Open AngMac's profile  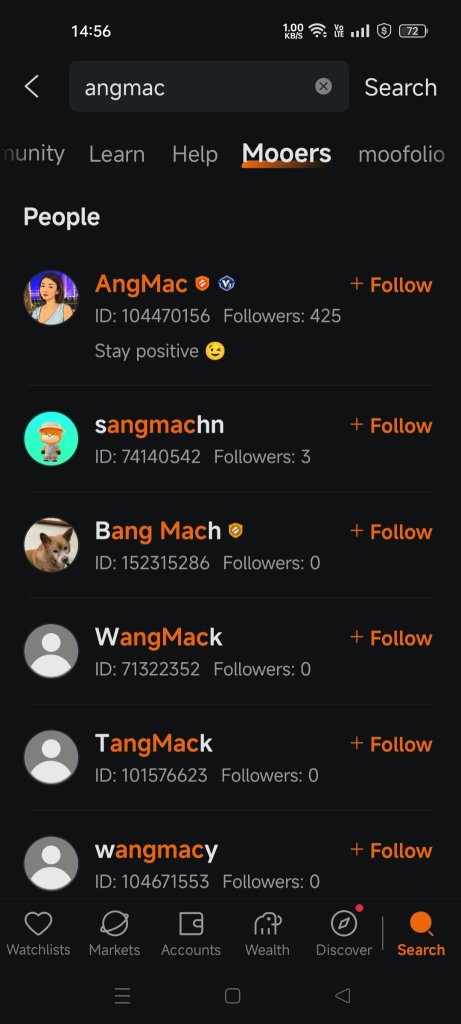[x=141, y=284]
